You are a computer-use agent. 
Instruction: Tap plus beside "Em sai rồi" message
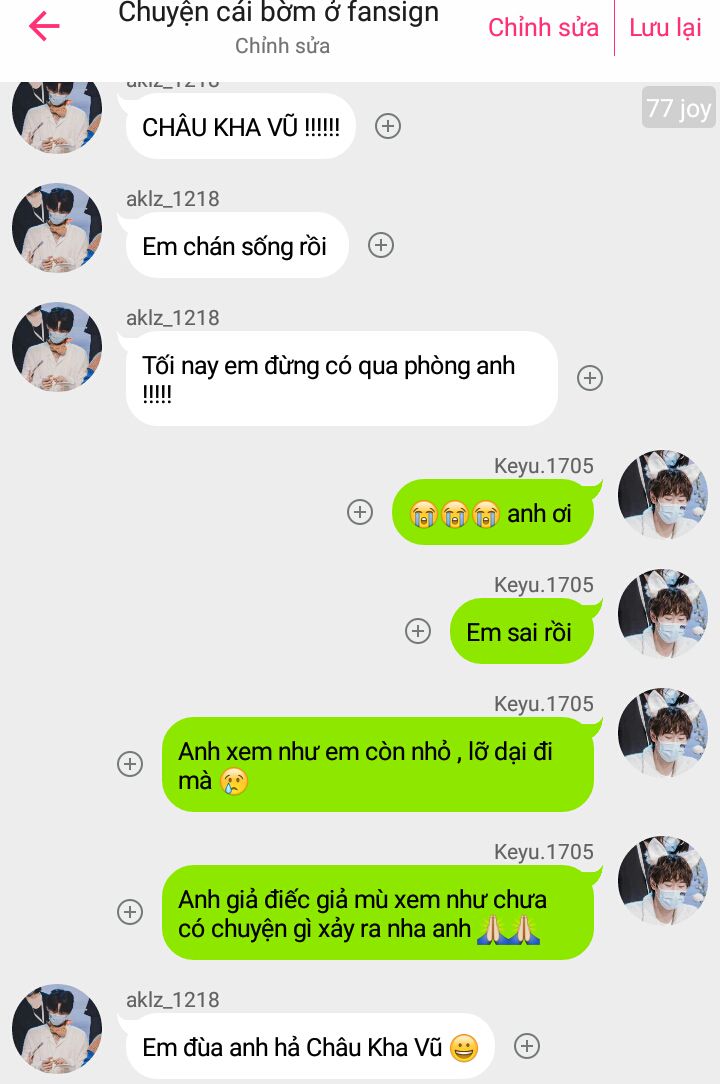click(x=418, y=631)
